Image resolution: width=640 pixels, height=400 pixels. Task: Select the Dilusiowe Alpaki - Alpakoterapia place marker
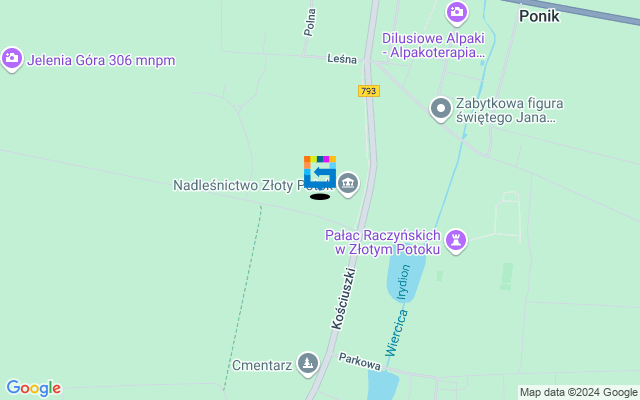pyautogui.click(x=457, y=12)
